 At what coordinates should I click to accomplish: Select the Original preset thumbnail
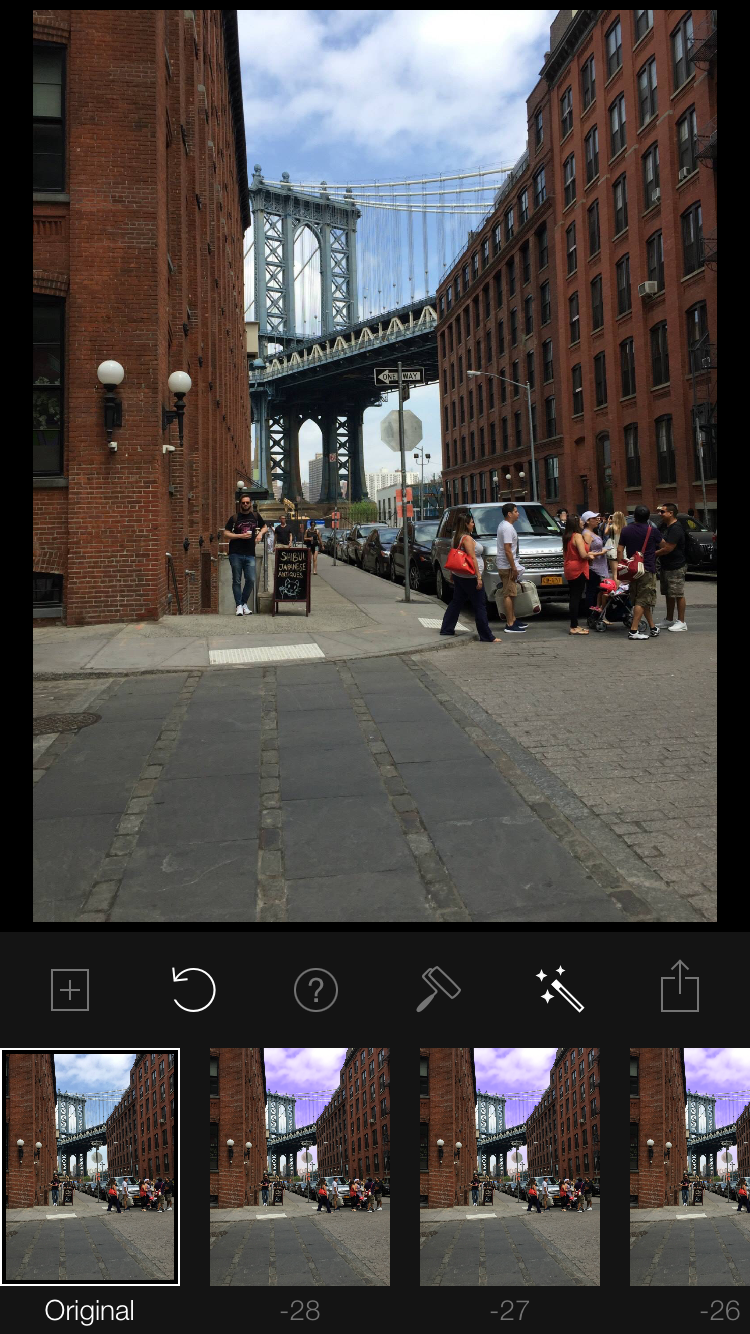click(x=90, y=1166)
